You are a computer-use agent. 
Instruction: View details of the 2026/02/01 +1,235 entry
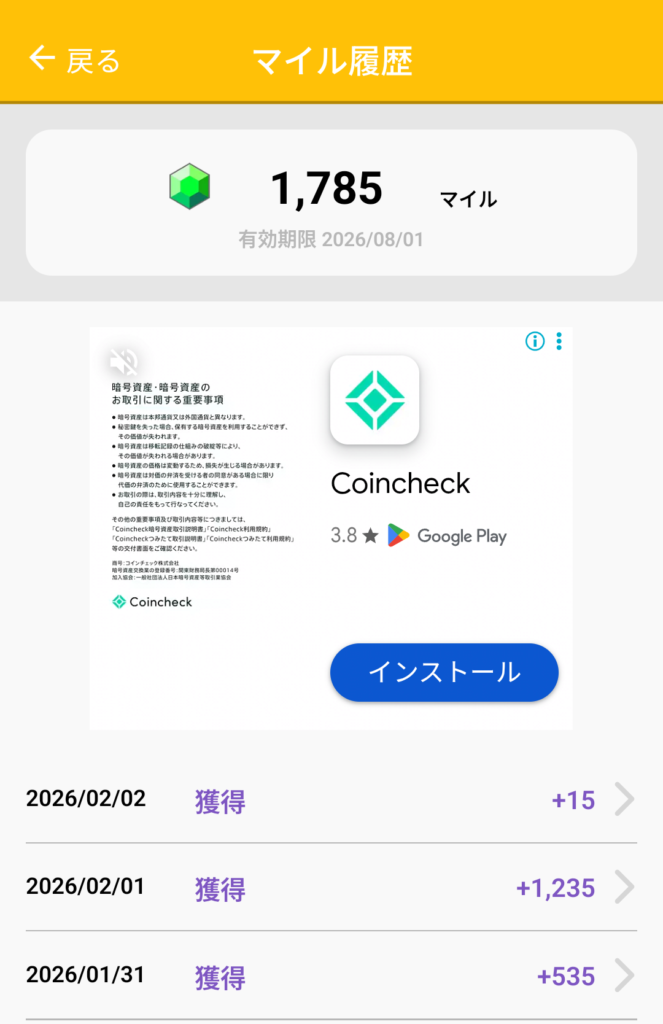330,888
